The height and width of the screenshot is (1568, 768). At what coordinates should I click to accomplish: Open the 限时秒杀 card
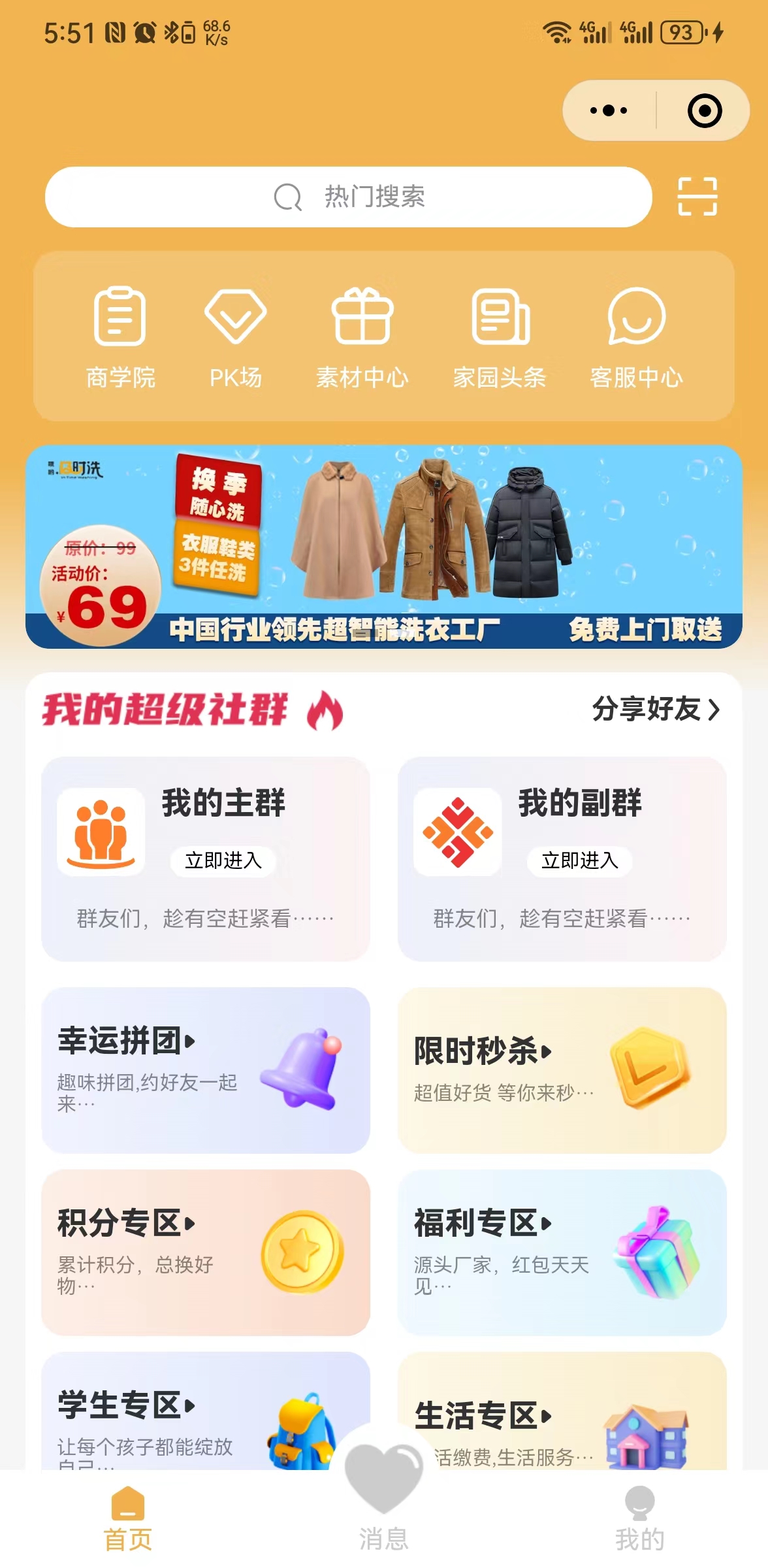(x=562, y=1070)
